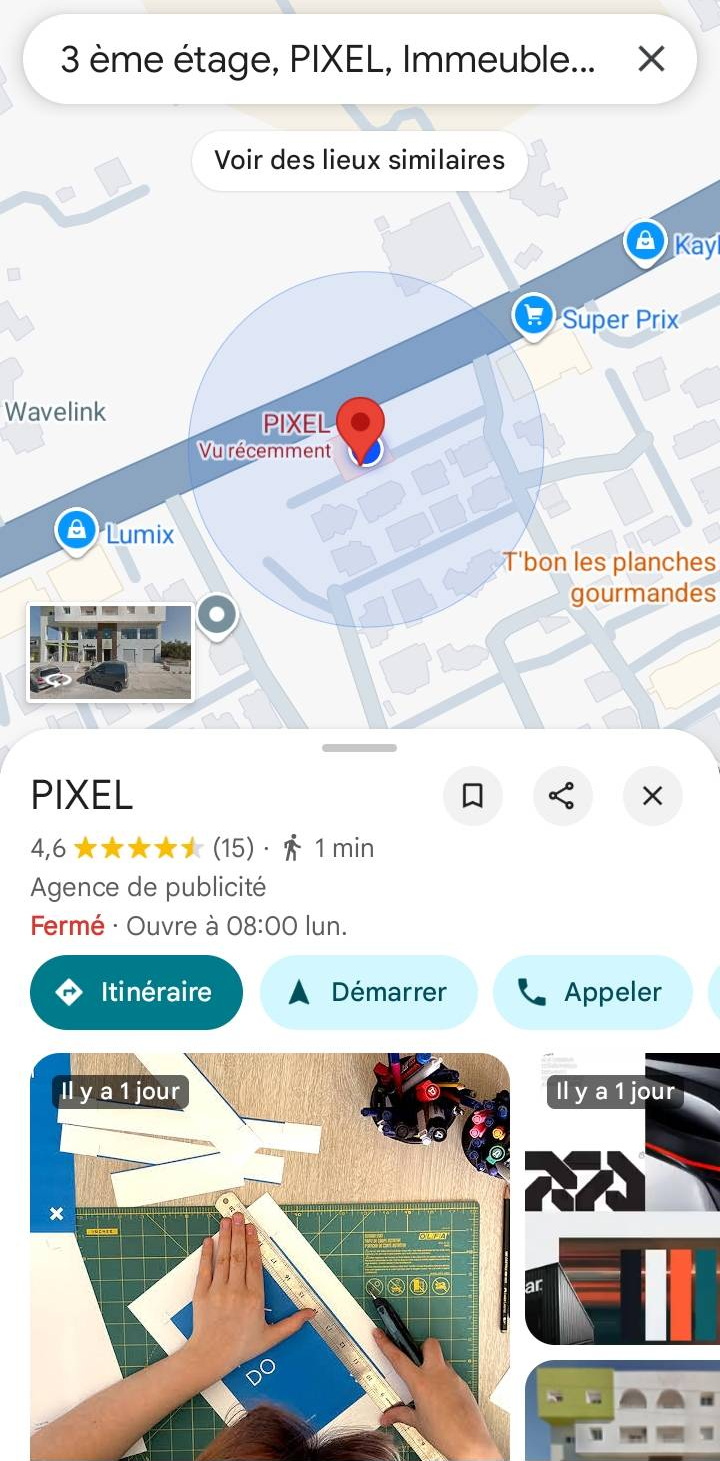Call PIXEL using Appeler button
The height and width of the screenshot is (1461, 720).
tap(592, 992)
